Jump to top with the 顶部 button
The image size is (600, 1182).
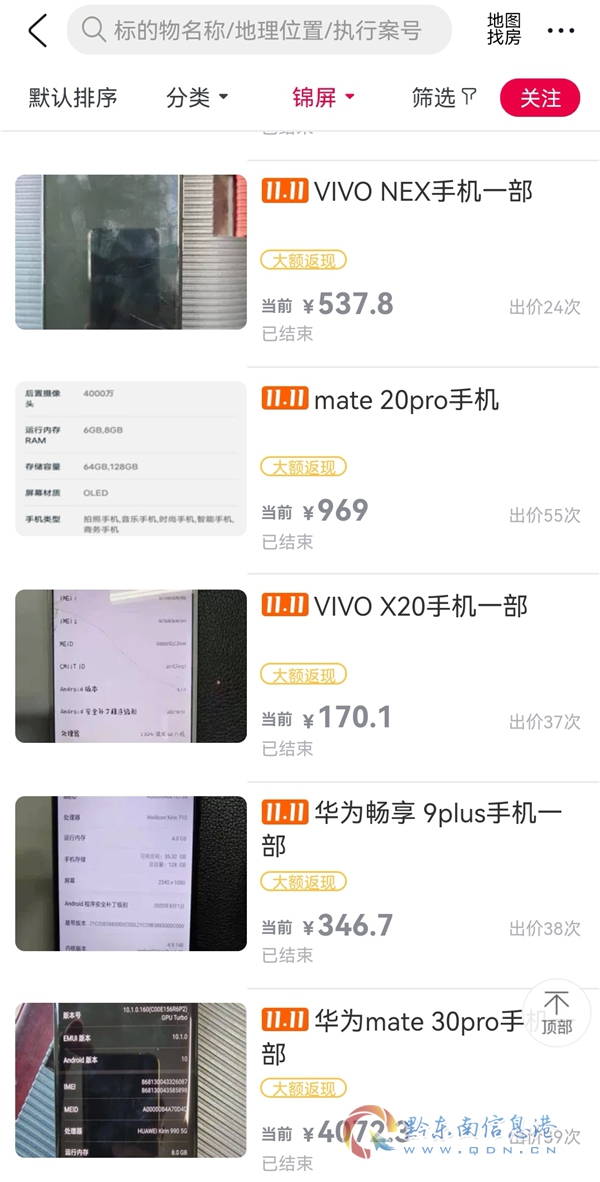556,1012
